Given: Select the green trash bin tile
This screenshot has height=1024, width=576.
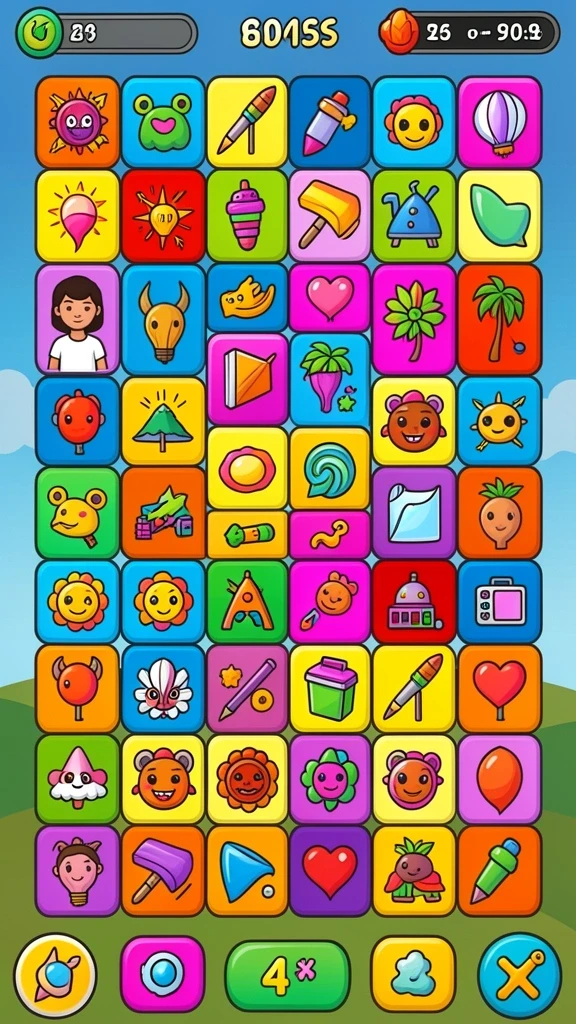Looking at the screenshot, I should (330, 688).
